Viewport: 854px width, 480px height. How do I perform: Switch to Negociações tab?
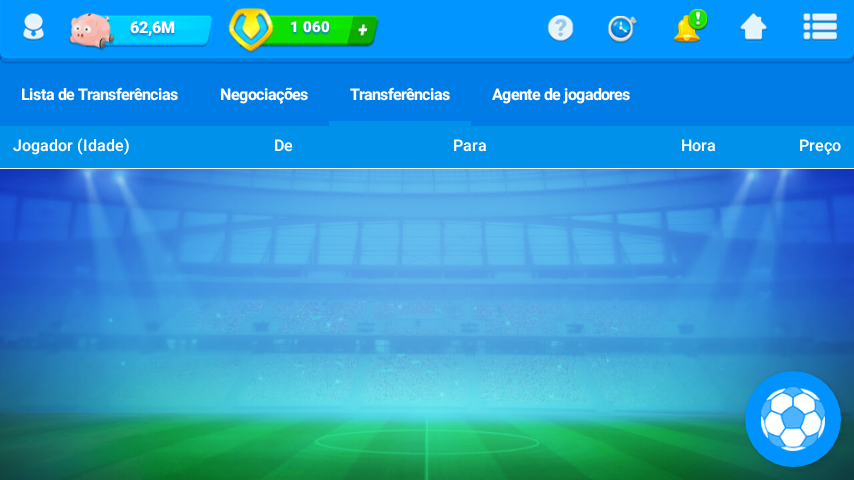pos(264,95)
